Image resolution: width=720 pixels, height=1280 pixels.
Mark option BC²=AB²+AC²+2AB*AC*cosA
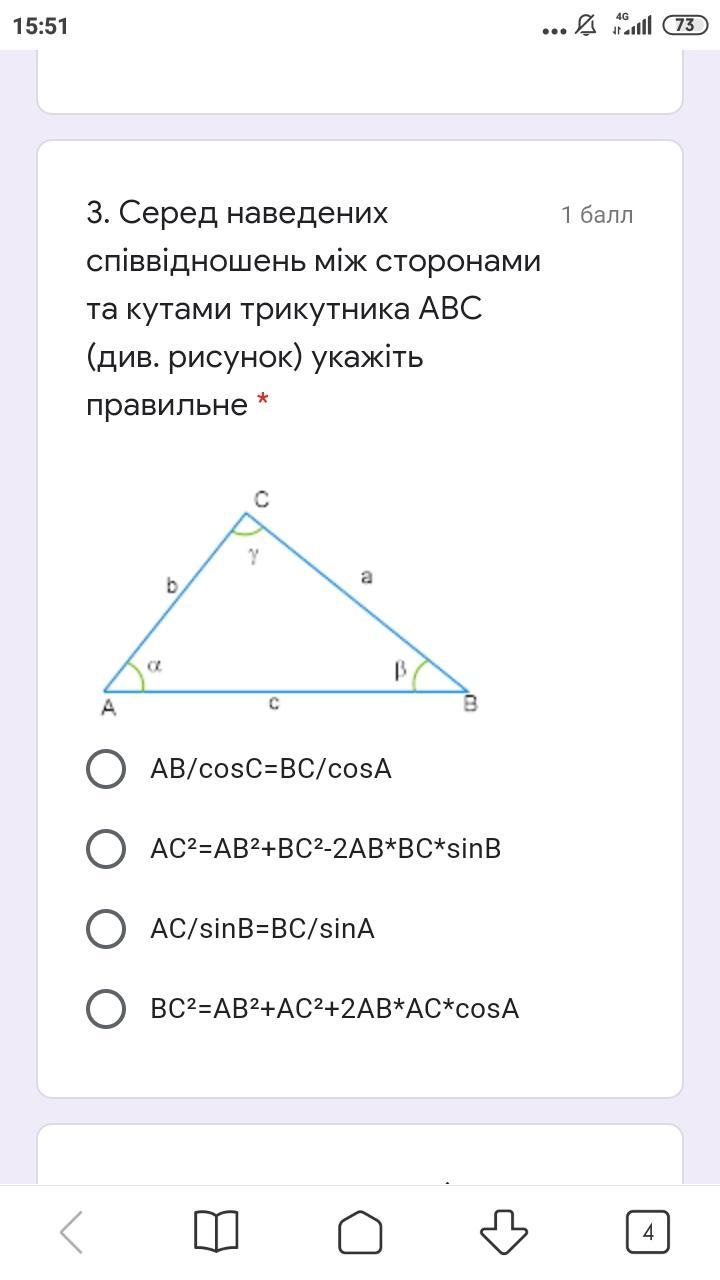[x=106, y=1009]
